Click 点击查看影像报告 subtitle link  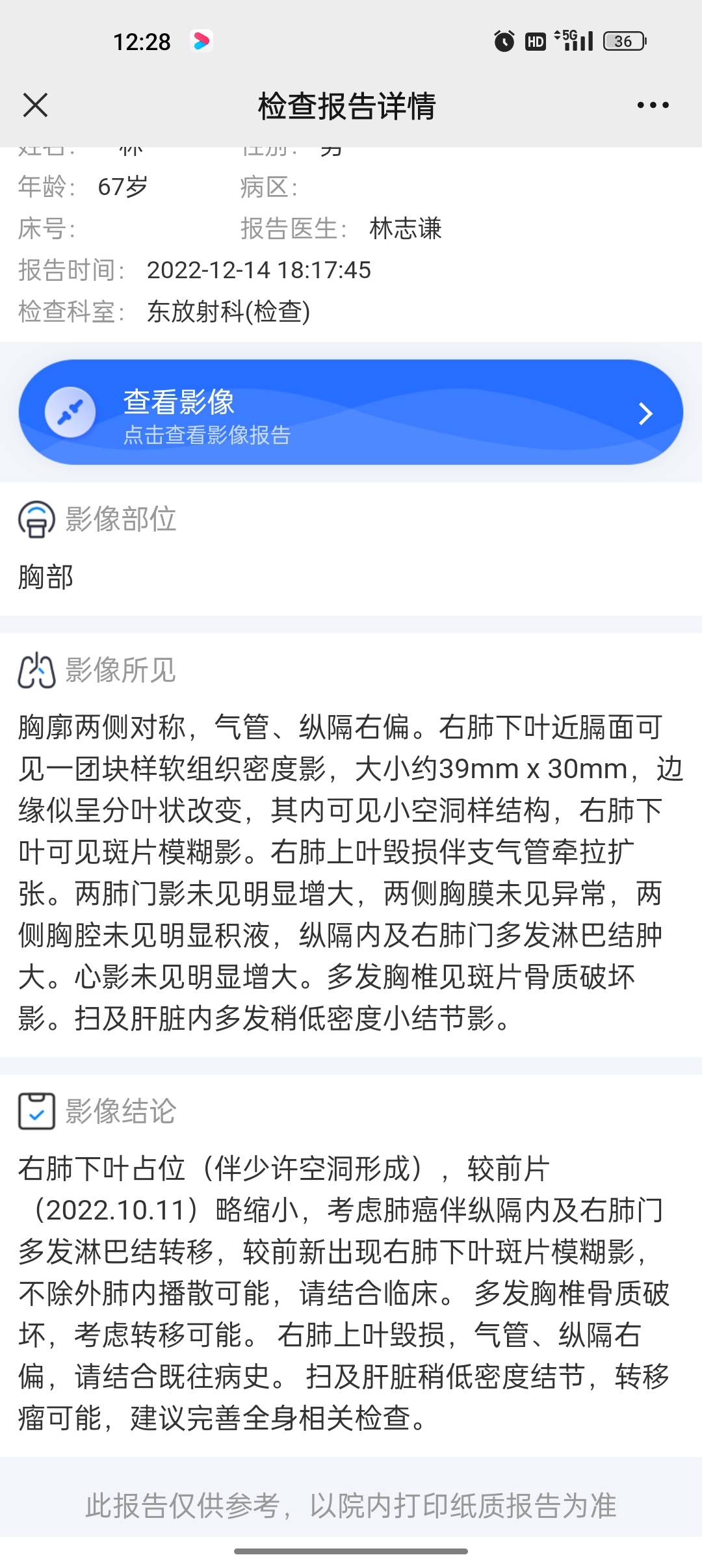(x=208, y=436)
